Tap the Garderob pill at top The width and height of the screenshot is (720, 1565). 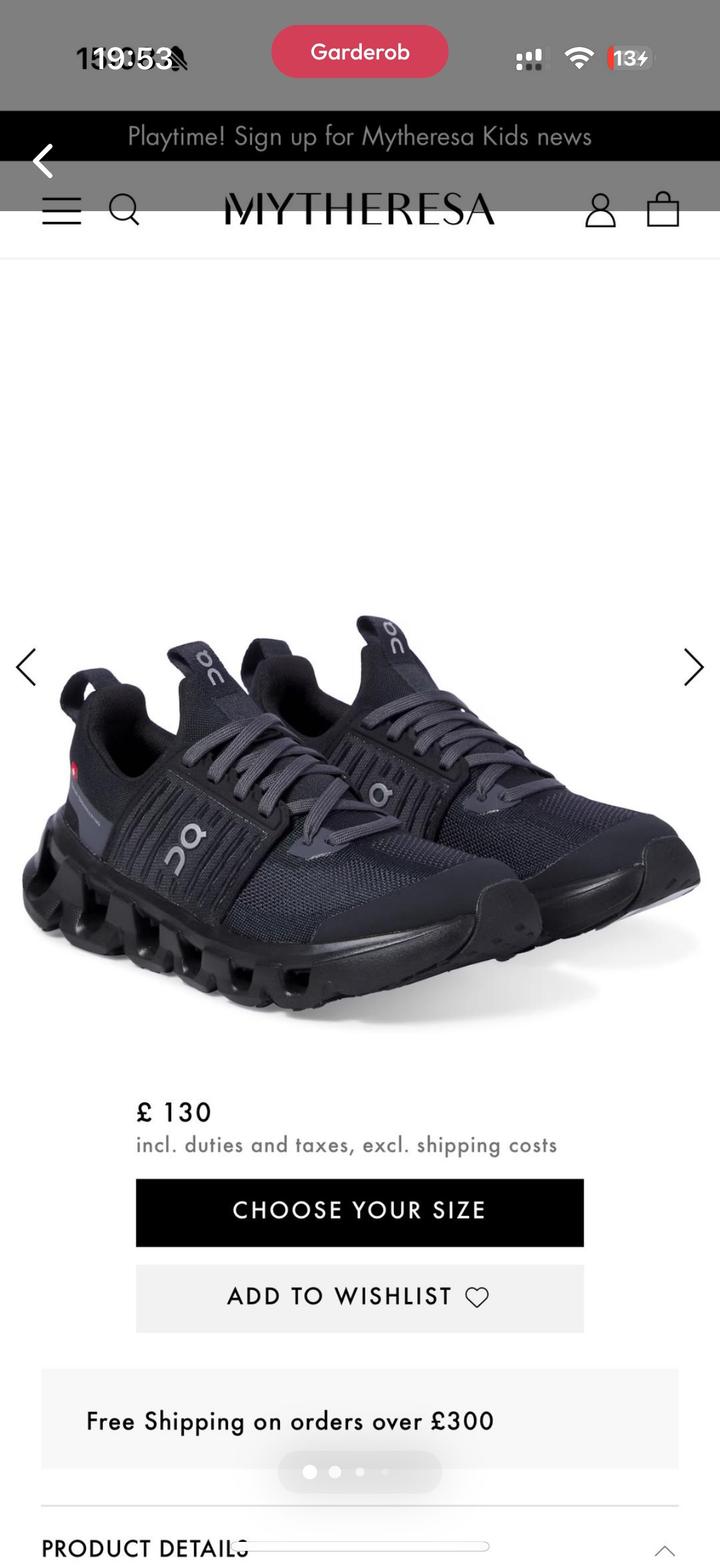click(x=360, y=52)
